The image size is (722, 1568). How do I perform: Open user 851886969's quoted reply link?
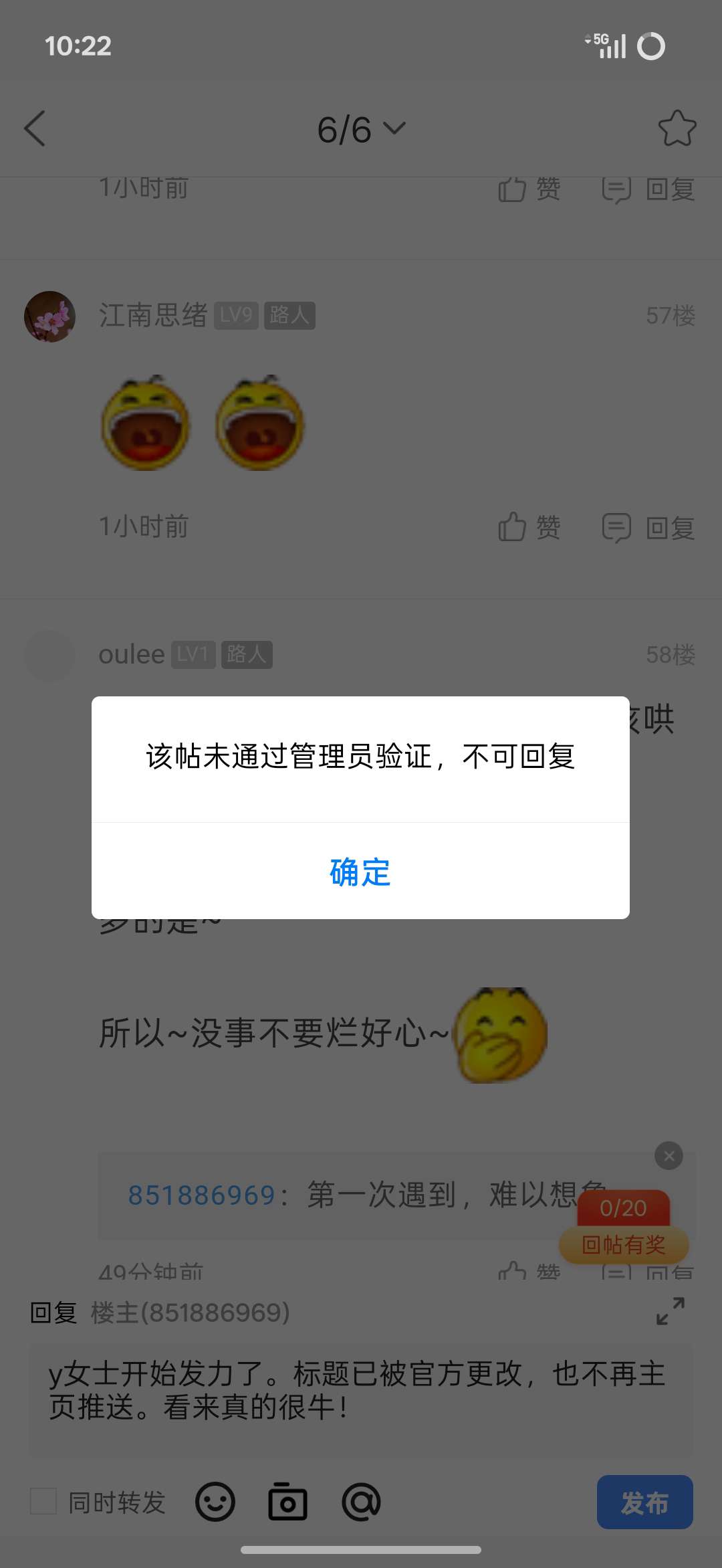pyautogui.click(x=201, y=1195)
